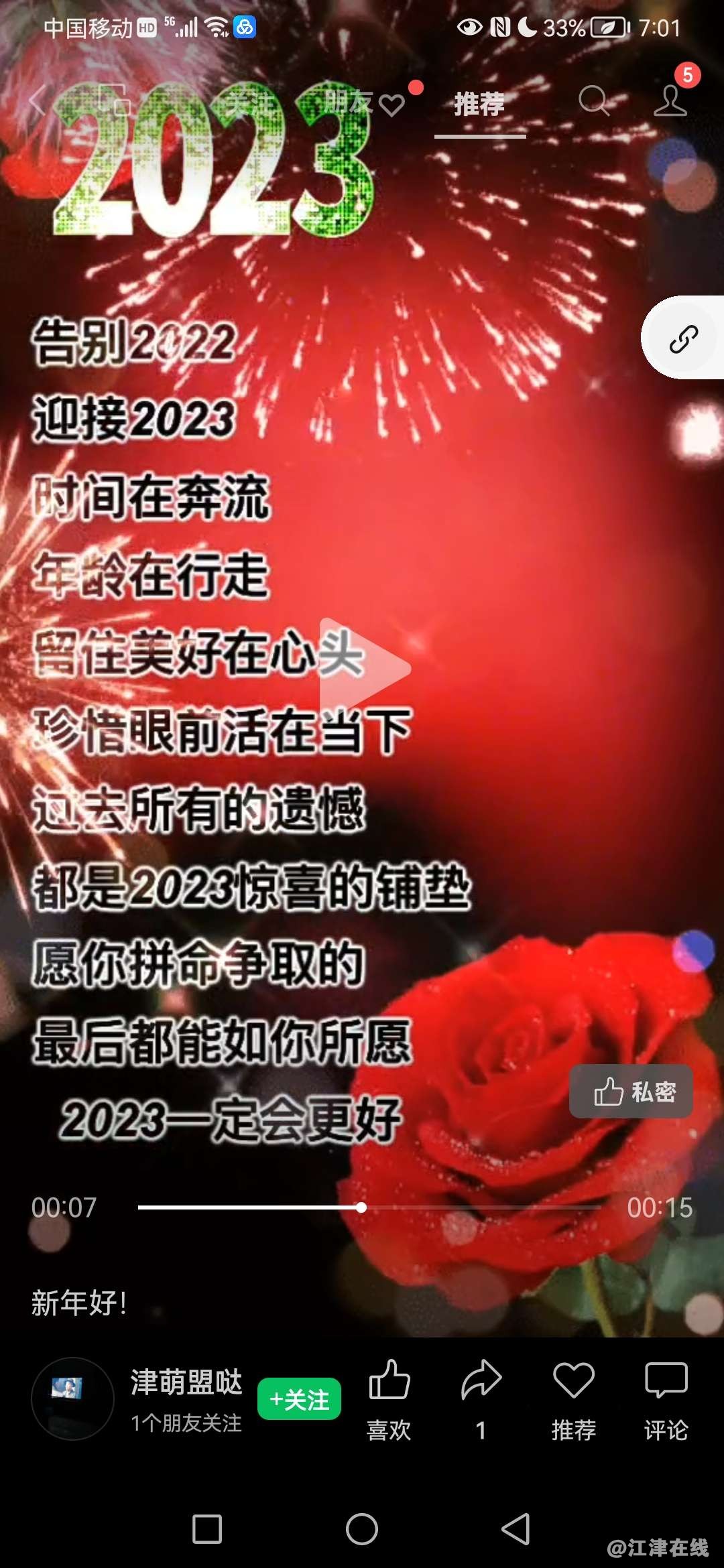Tap the system home button
724x1568 pixels.
click(x=362, y=1529)
